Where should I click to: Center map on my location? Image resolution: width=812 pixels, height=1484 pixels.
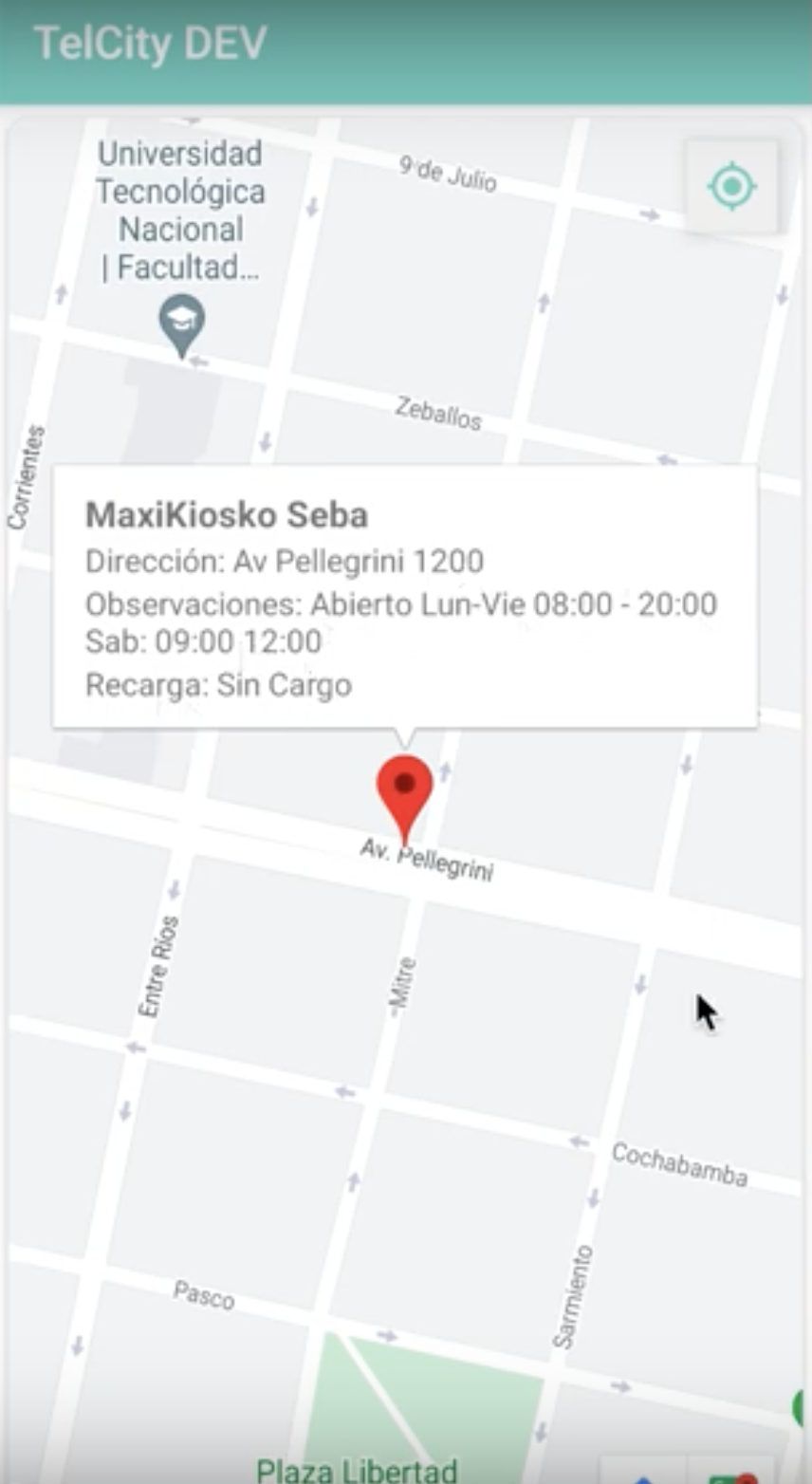731,187
